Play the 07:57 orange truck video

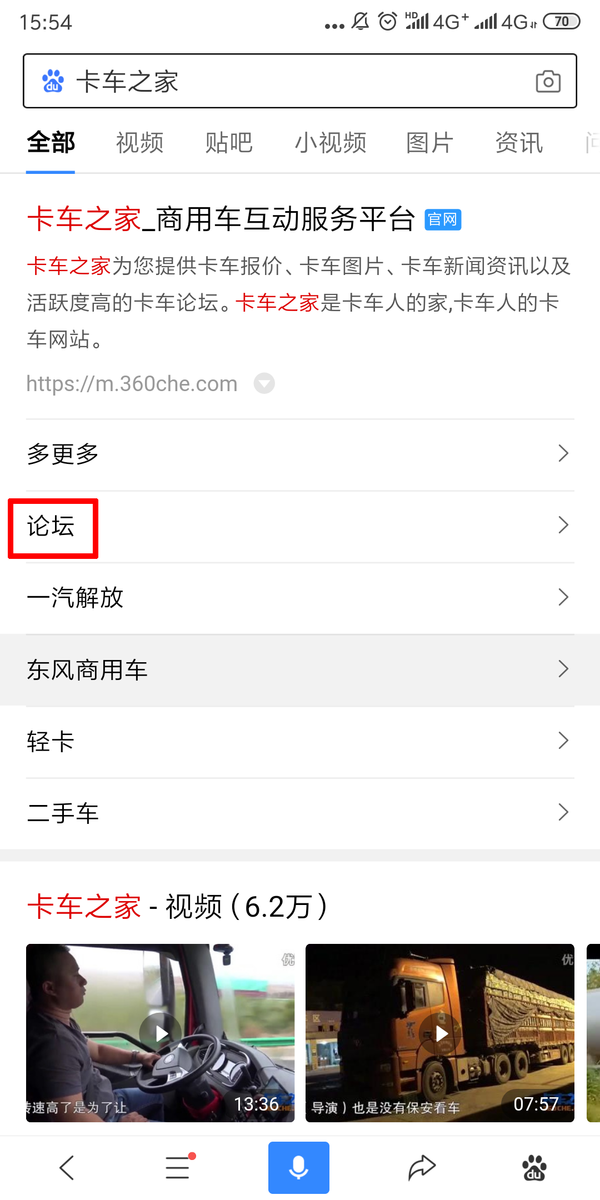coord(440,1032)
